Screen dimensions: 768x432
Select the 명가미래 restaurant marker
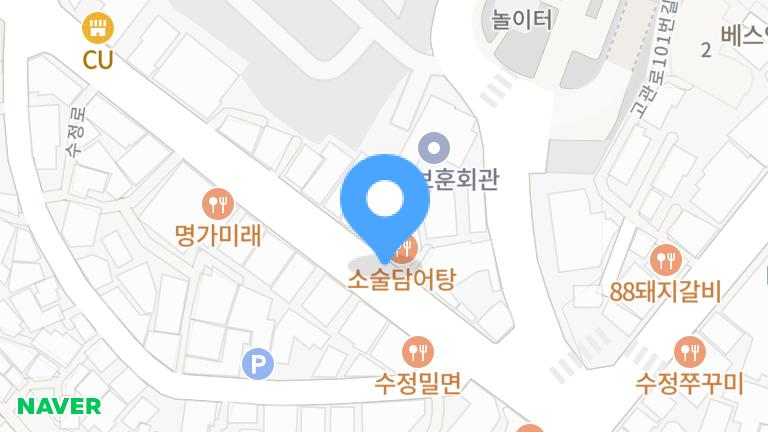tap(217, 206)
